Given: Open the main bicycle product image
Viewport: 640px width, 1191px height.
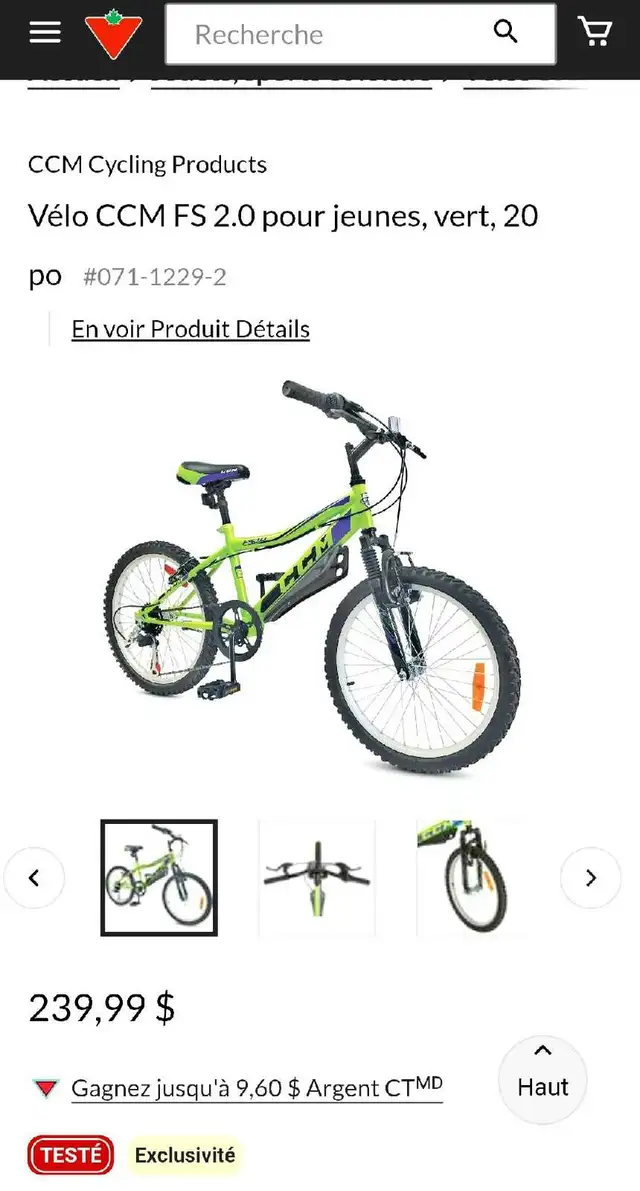Looking at the screenshot, I should tap(312, 576).
